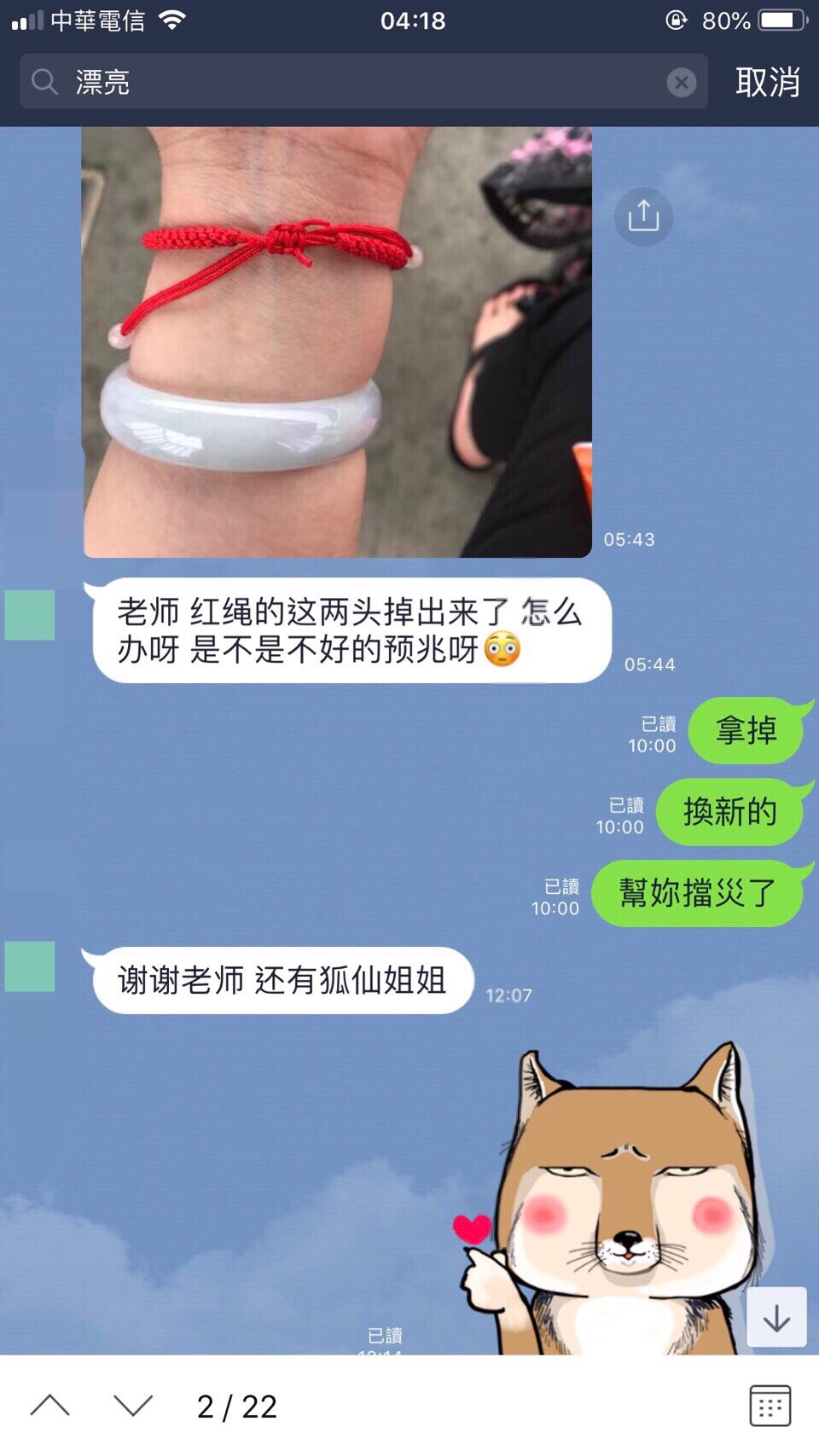Viewport: 819px width, 1456px height.
Task: Clear the search text with the X icon
Action: pyautogui.click(x=681, y=82)
